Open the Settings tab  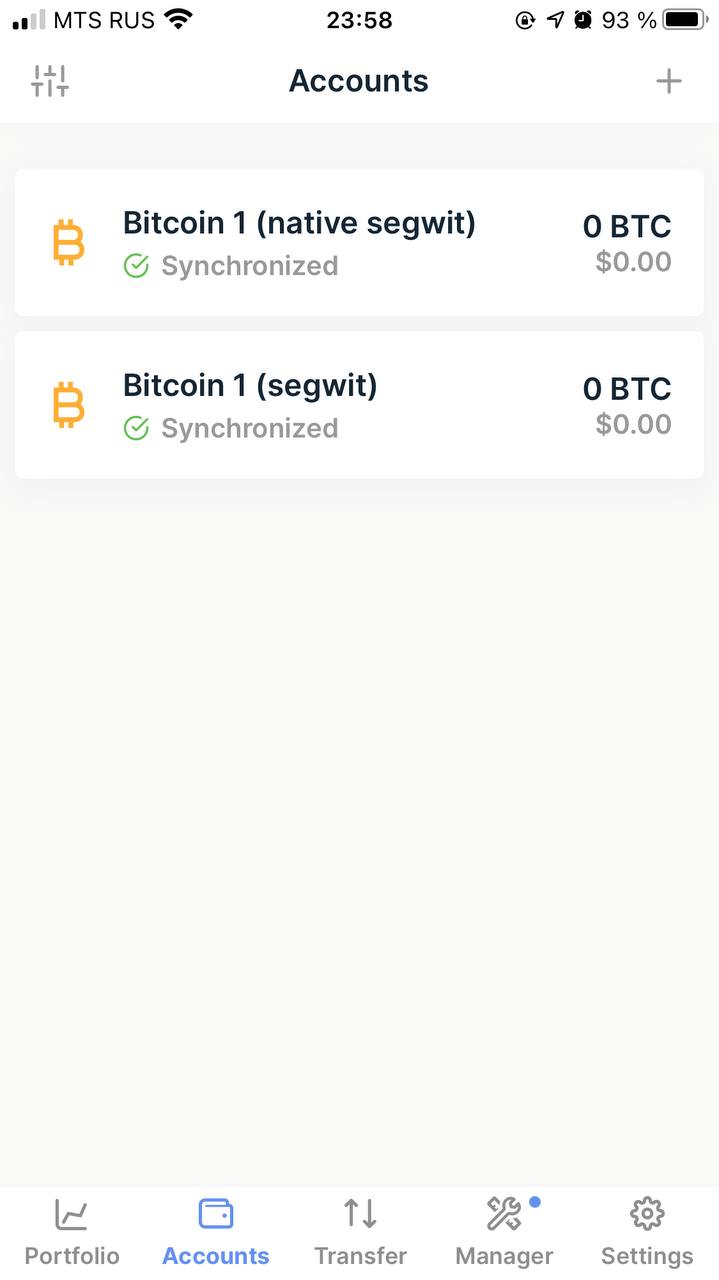(x=647, y=1233)
